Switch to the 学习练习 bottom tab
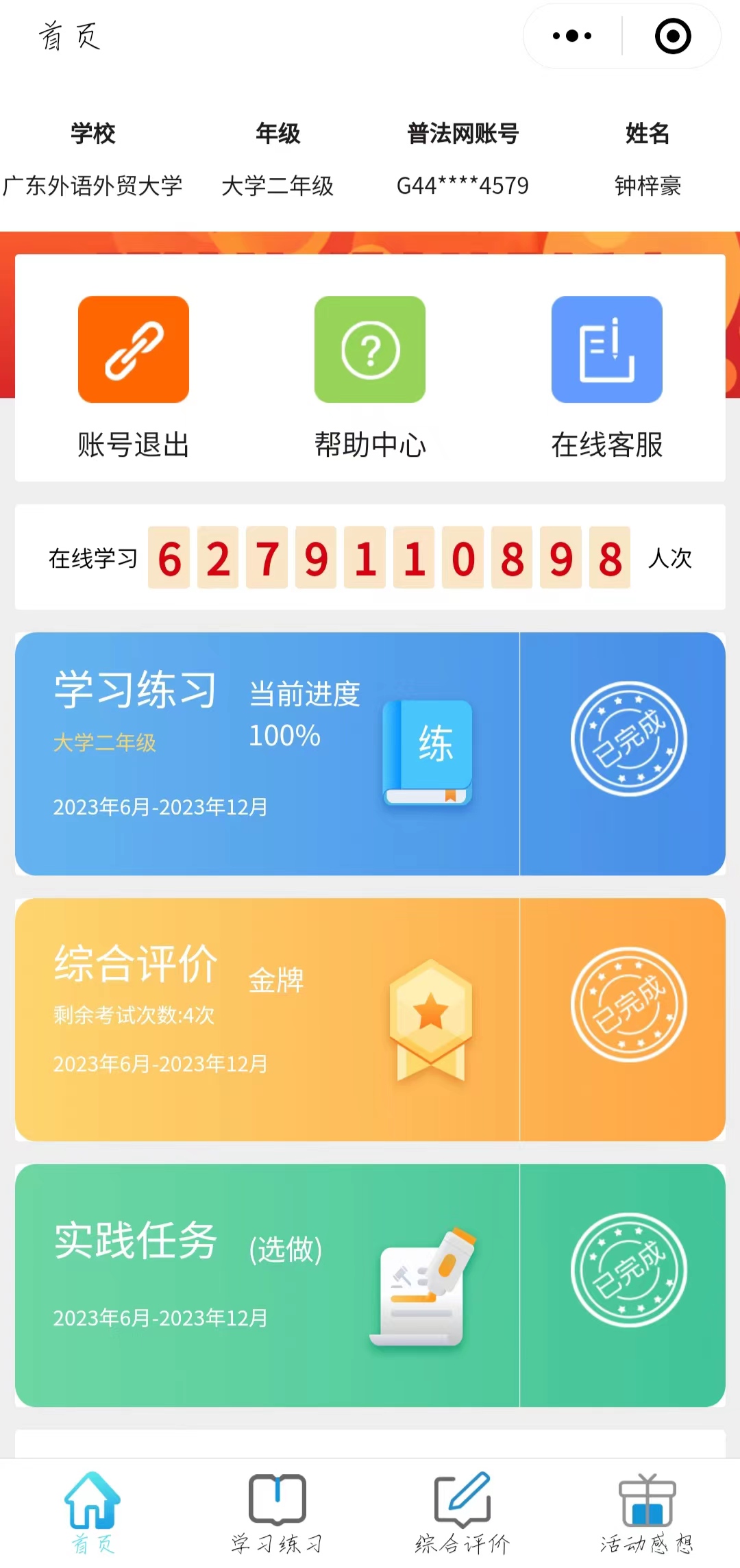Viewport: 740px width, 1568px height. click(x=277, y=1513)
